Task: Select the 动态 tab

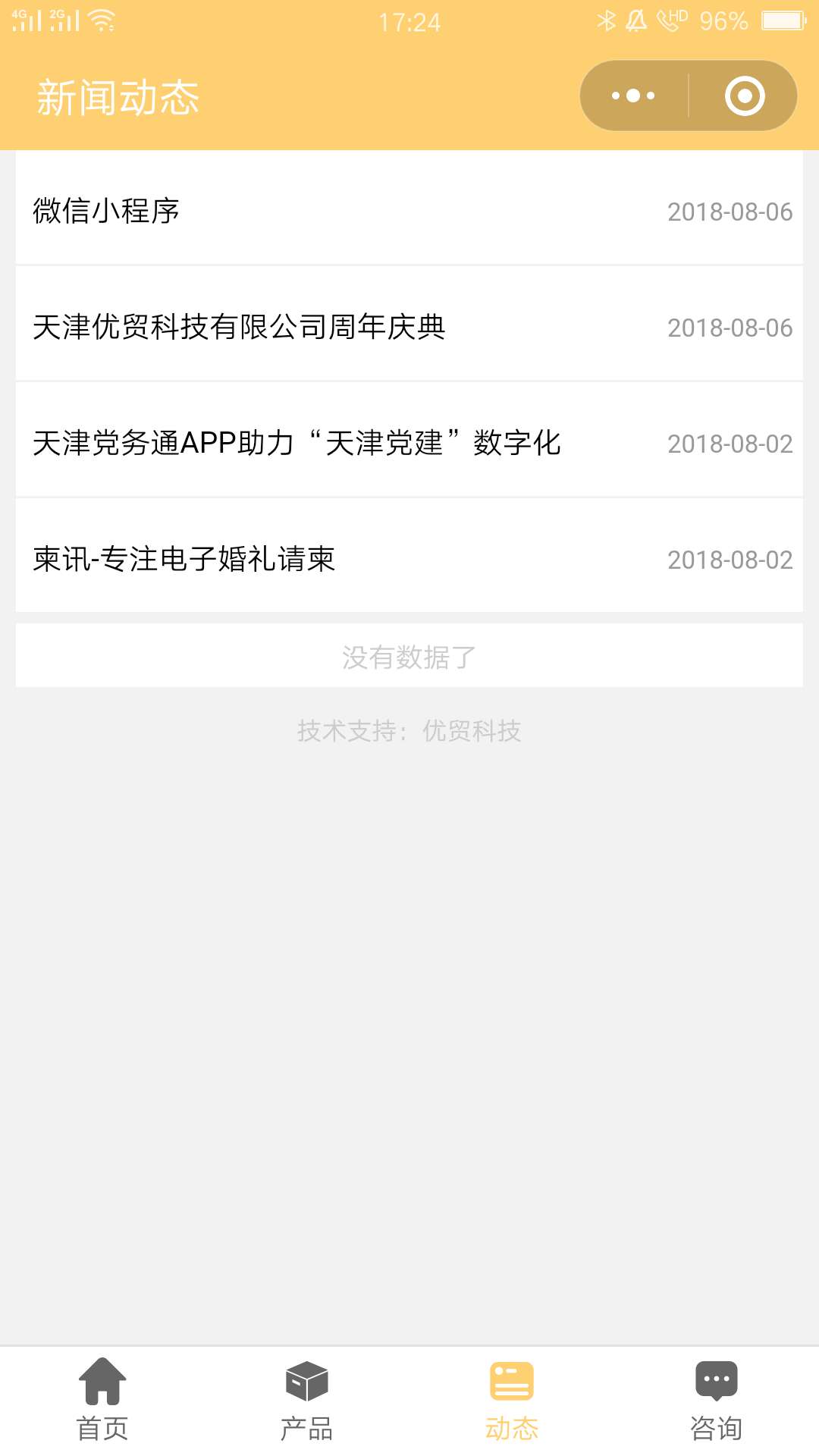Action: tap(512, 1400)
